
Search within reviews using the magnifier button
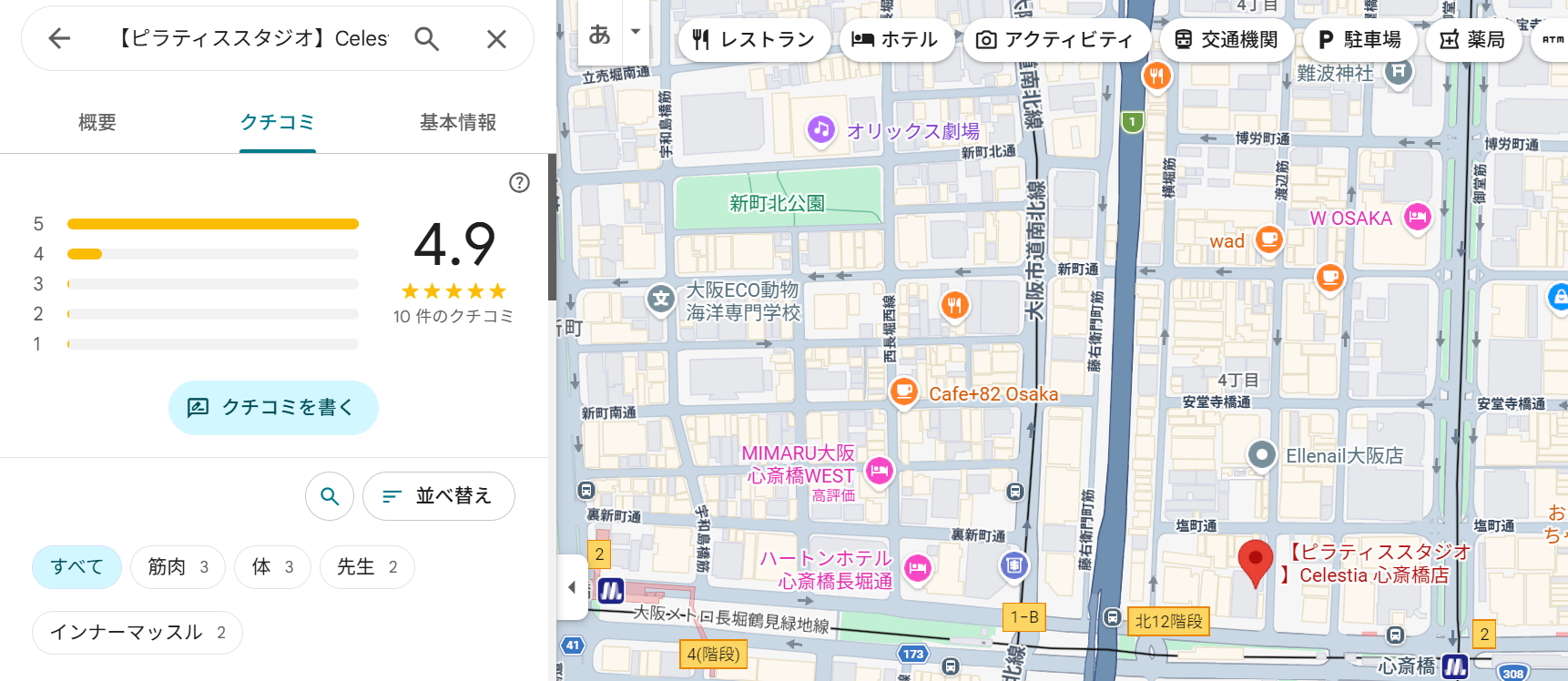330,496
